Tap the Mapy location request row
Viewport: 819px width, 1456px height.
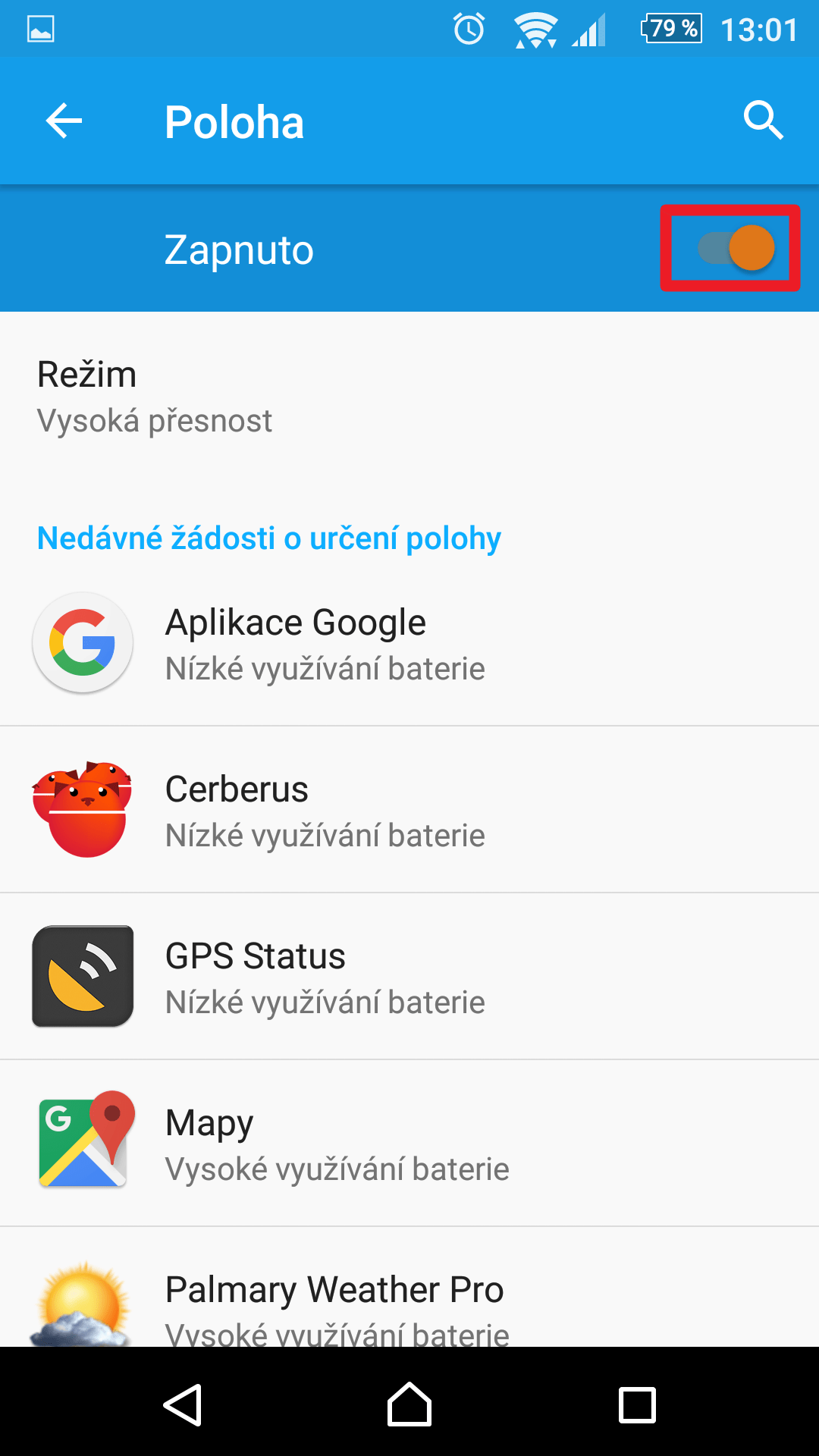coord(409,1144)
